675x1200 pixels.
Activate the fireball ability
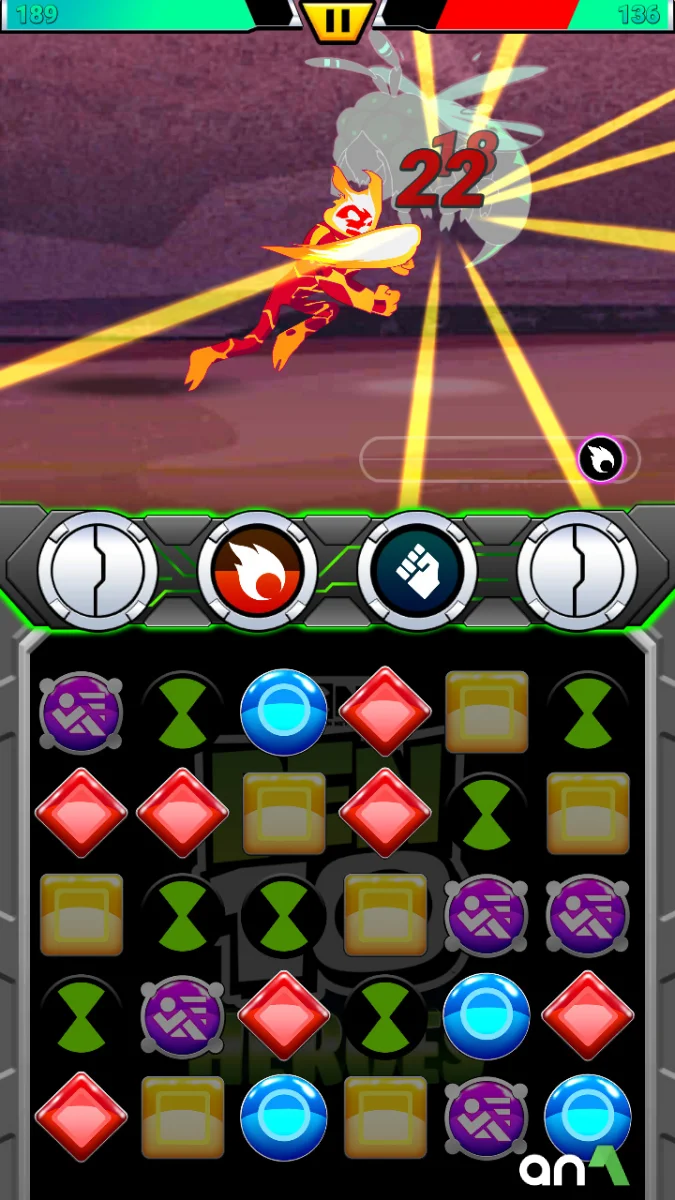coord(257,572)
